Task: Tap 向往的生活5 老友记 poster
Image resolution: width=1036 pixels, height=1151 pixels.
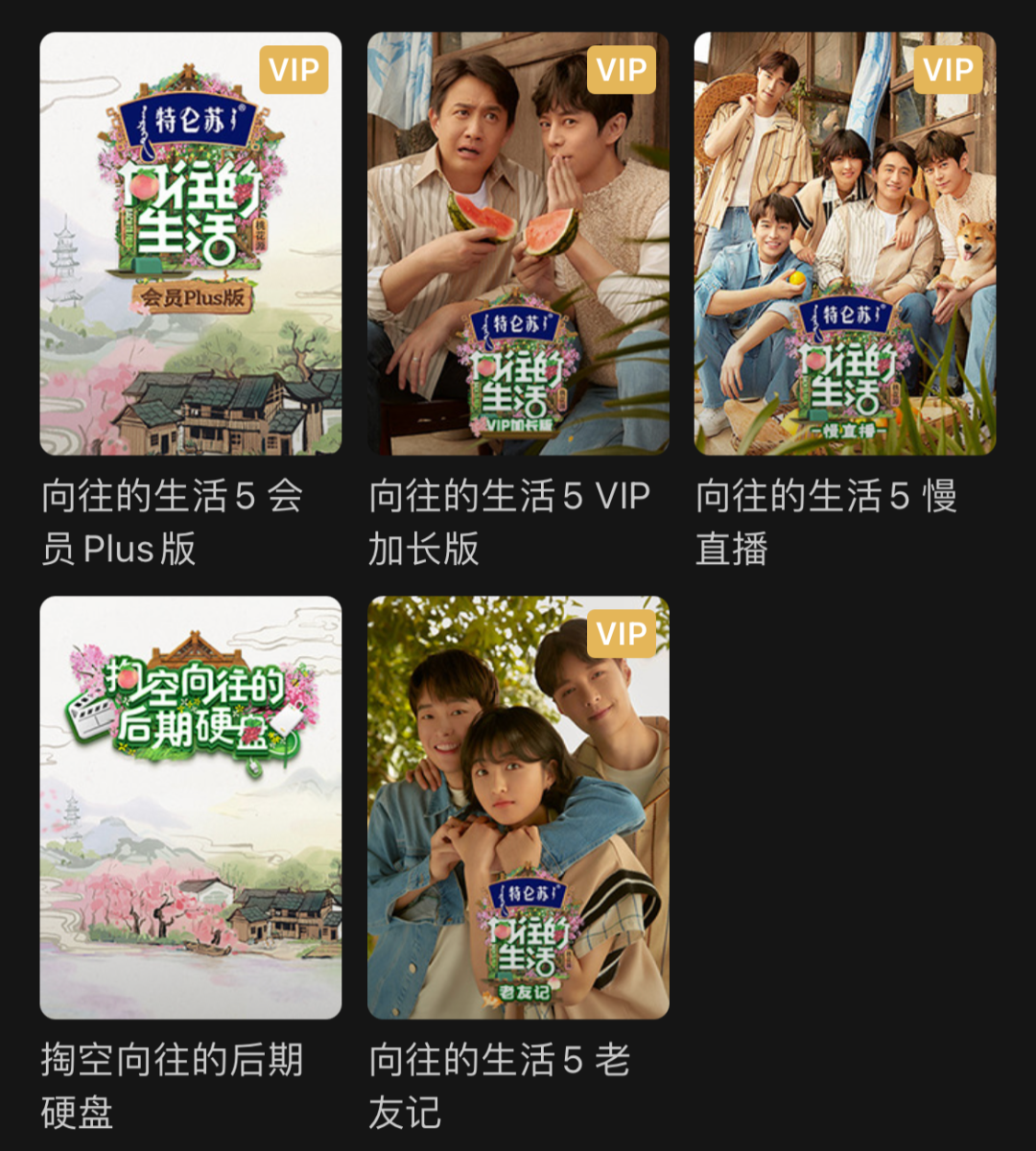Action: point(518,808)
